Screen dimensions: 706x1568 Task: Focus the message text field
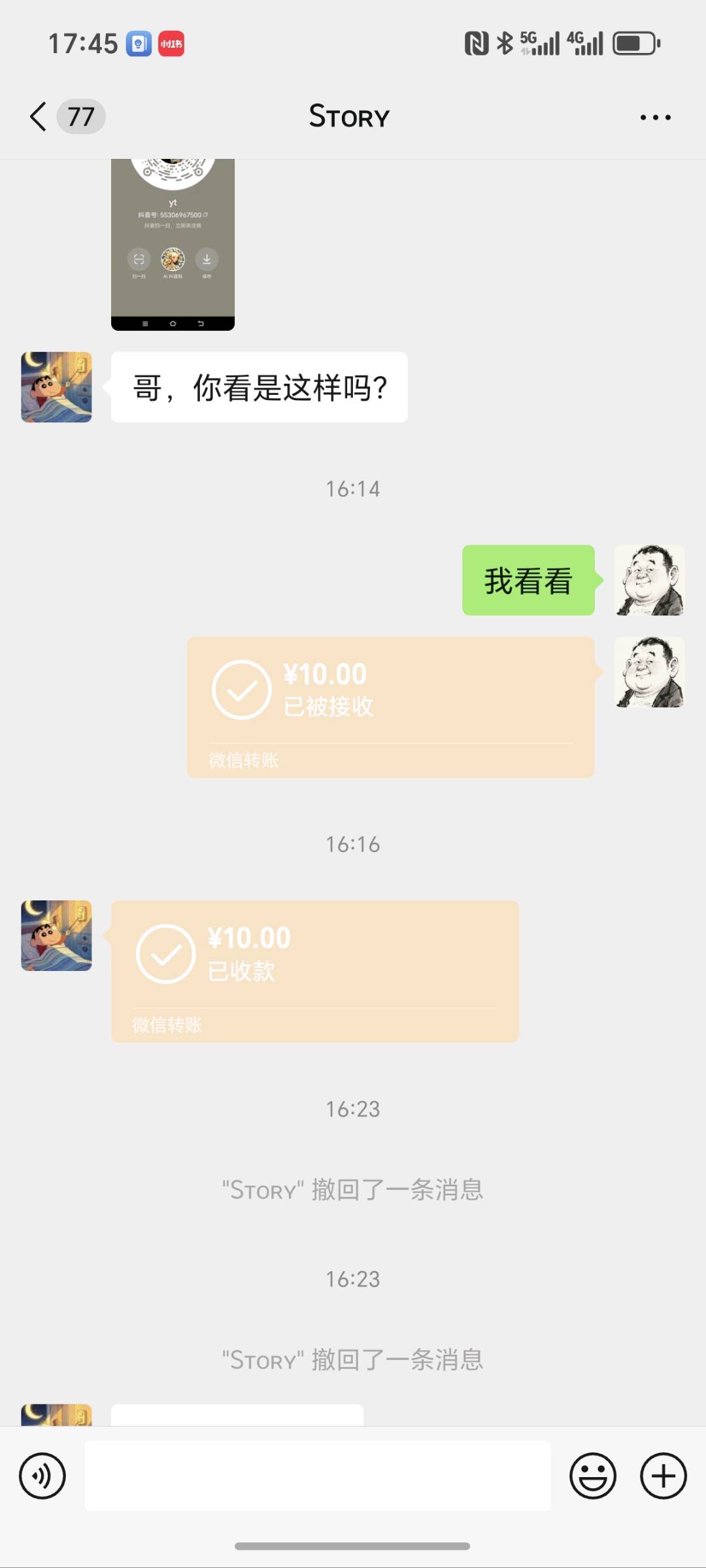click(317, 1476)
